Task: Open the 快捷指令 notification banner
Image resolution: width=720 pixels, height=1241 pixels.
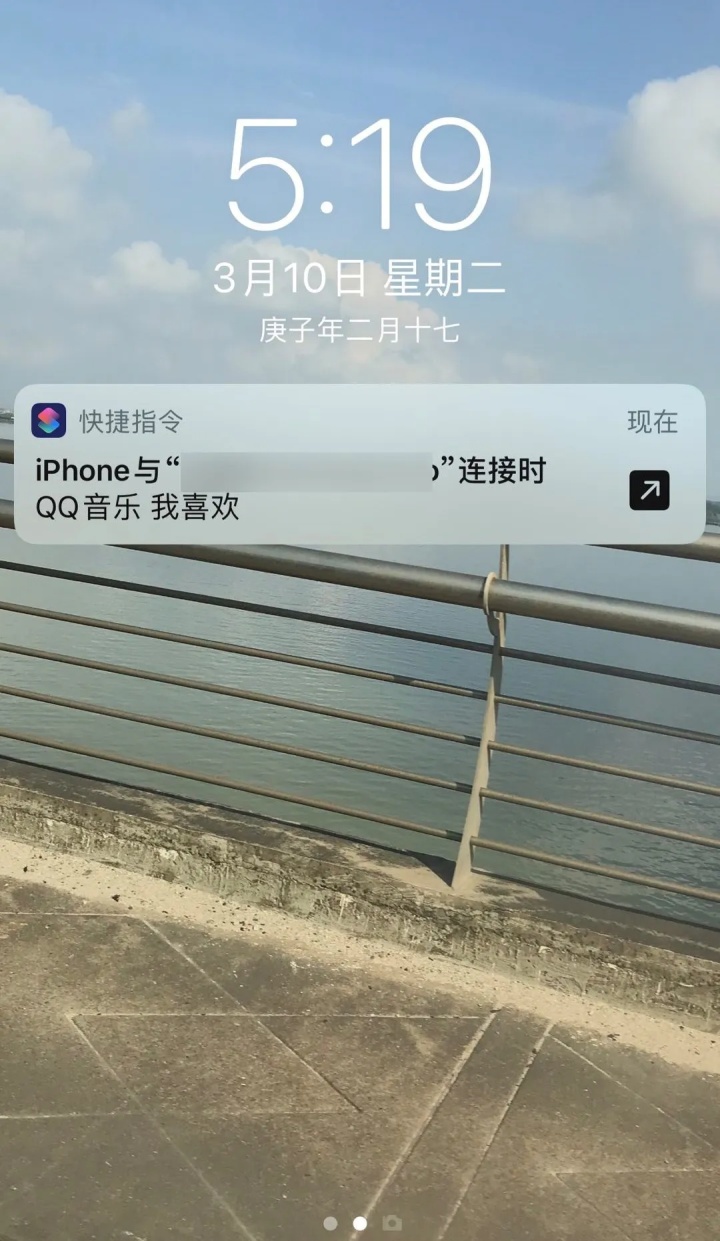Action: pyautogui.click(x=359, y=464)
